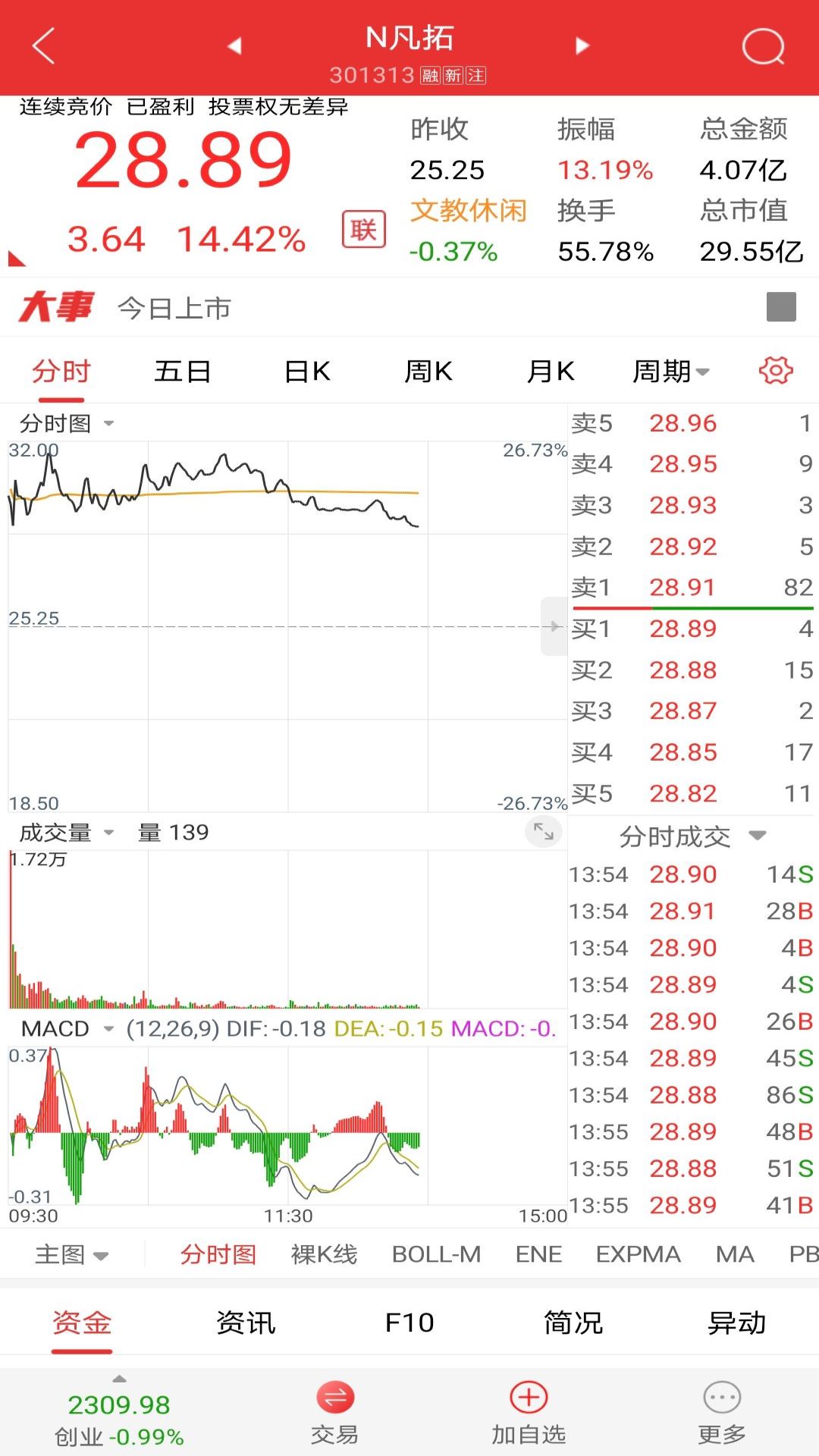The image size is (819, 1456).
Task: Tap the 交易 trade button
Action: click(x=334, y=1412)
